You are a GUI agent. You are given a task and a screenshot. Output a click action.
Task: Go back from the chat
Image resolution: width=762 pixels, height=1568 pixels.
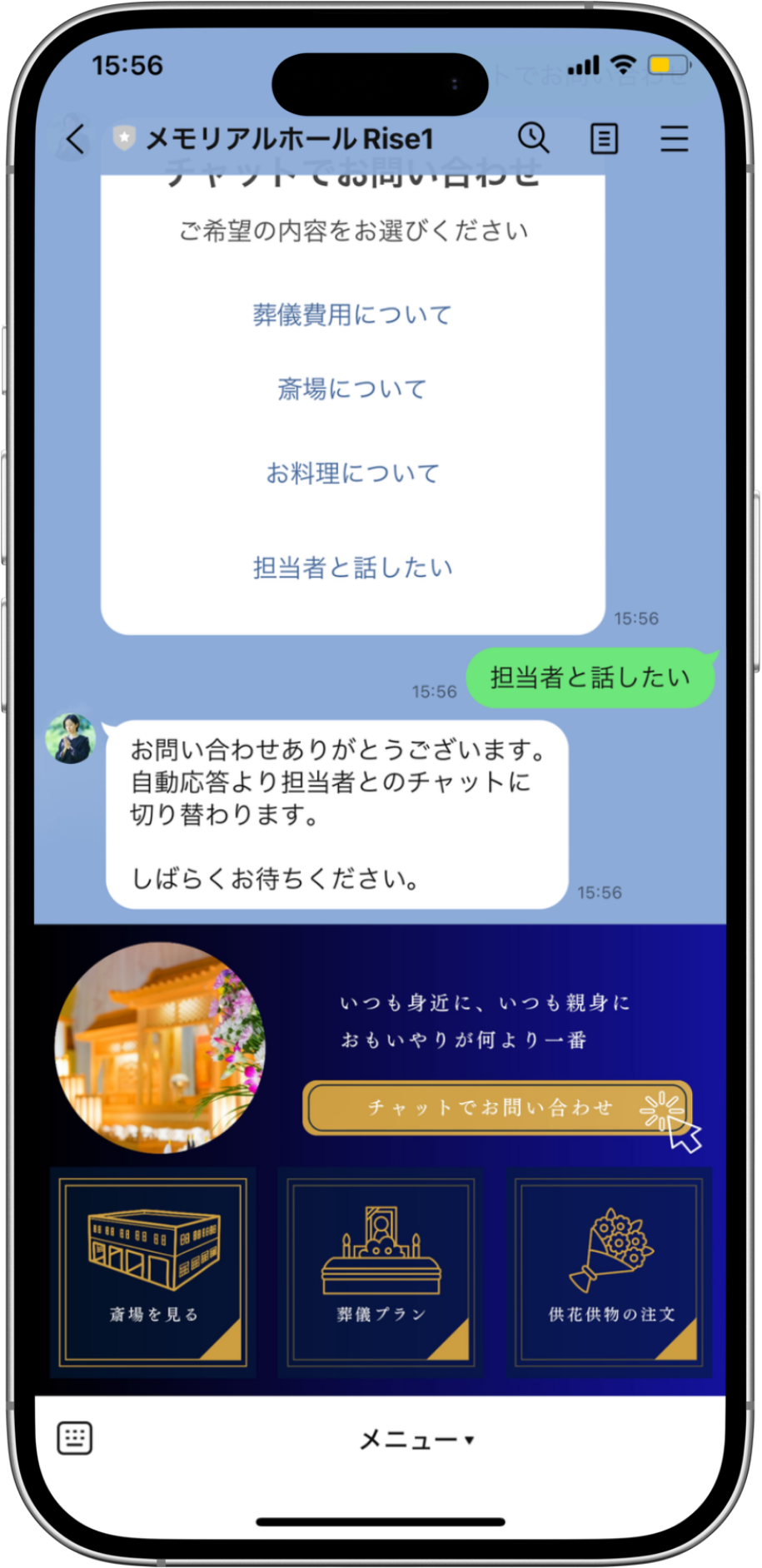click(x=75, y=139)
